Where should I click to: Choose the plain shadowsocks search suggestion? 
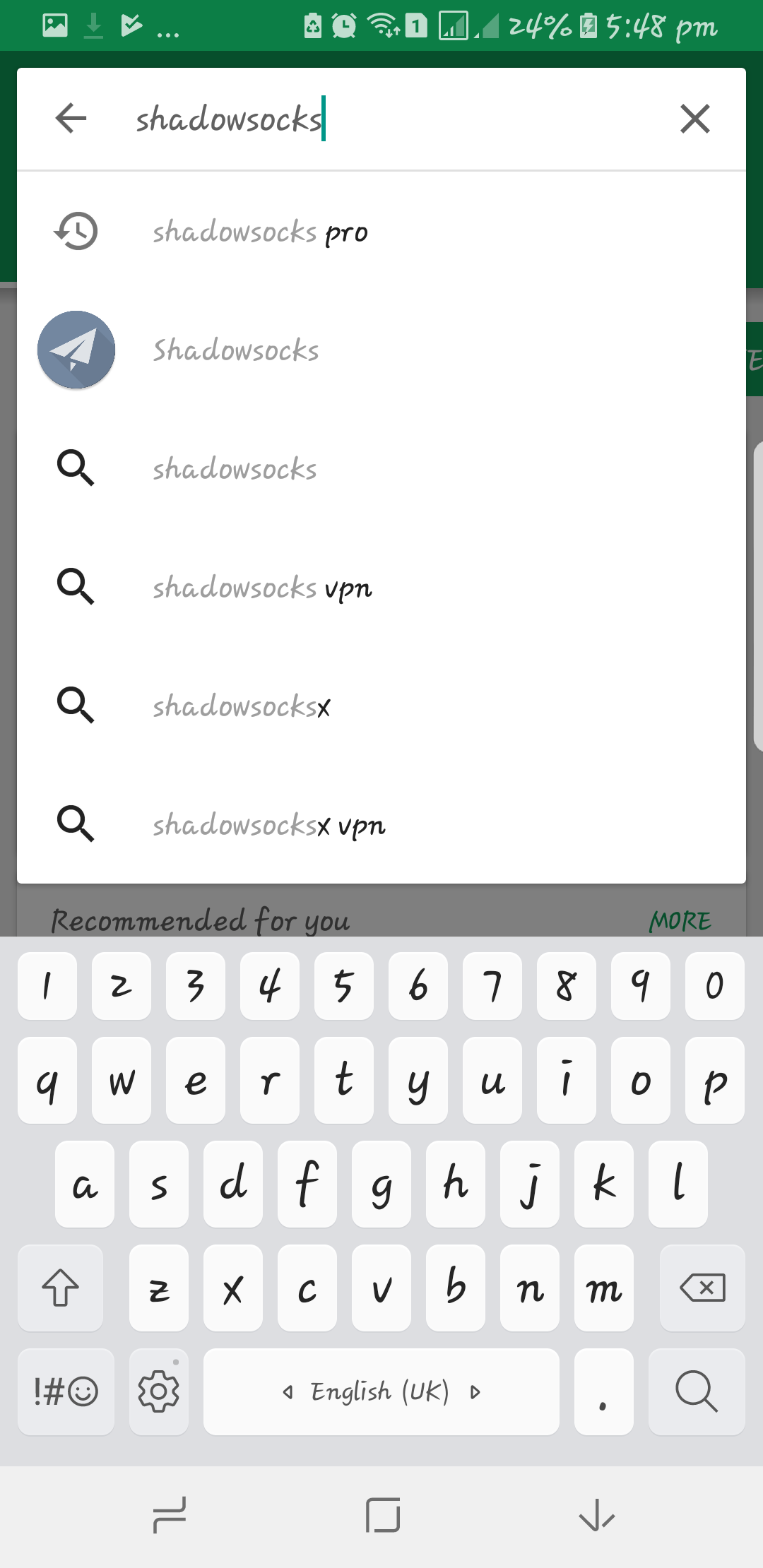click(x=381, y=469)
